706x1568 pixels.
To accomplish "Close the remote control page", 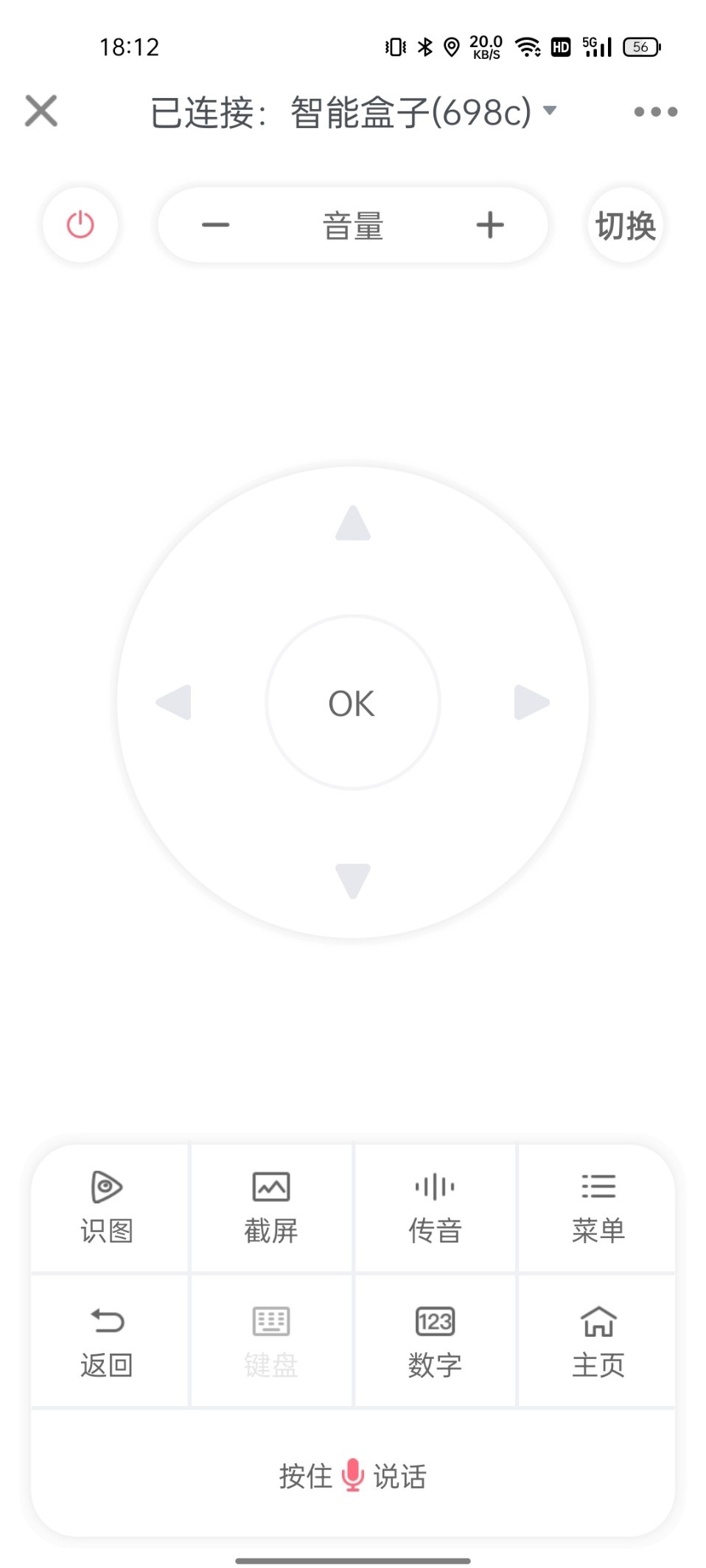I will pyautogui.click(x=41, y=111).
